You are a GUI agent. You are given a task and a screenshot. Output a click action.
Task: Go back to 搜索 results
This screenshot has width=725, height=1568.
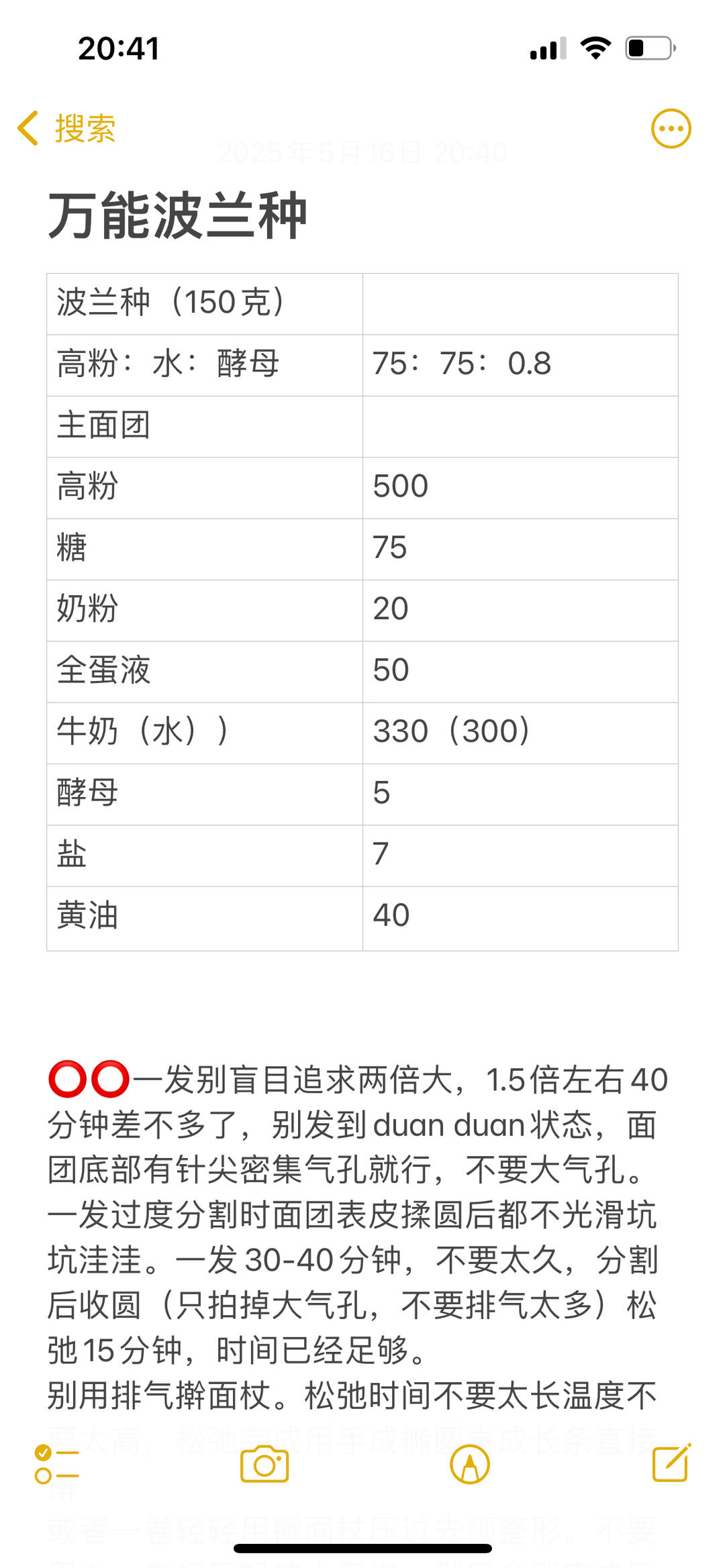click(x=66, y=128)
